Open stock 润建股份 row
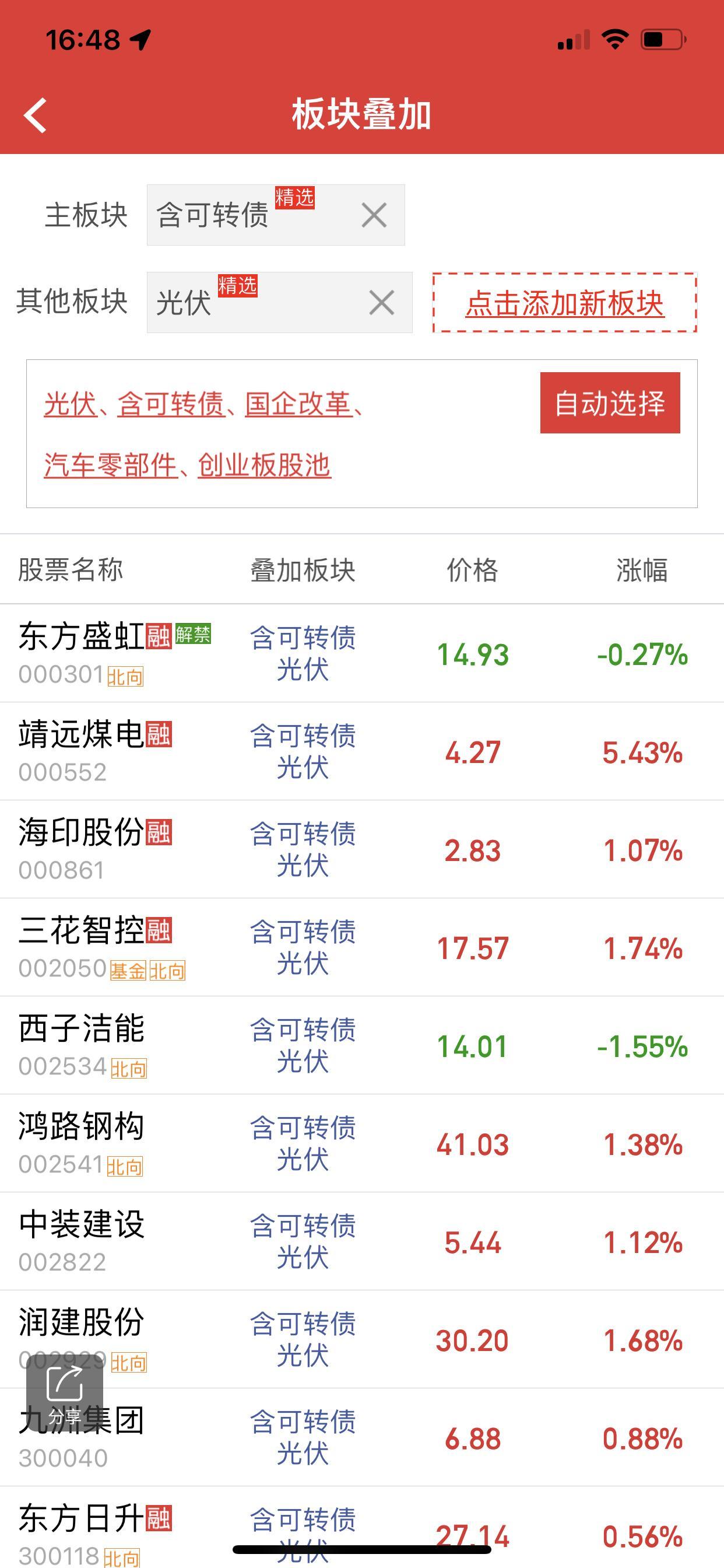The width and height of the screenshot is (724, 1568). coord(362,1339)
